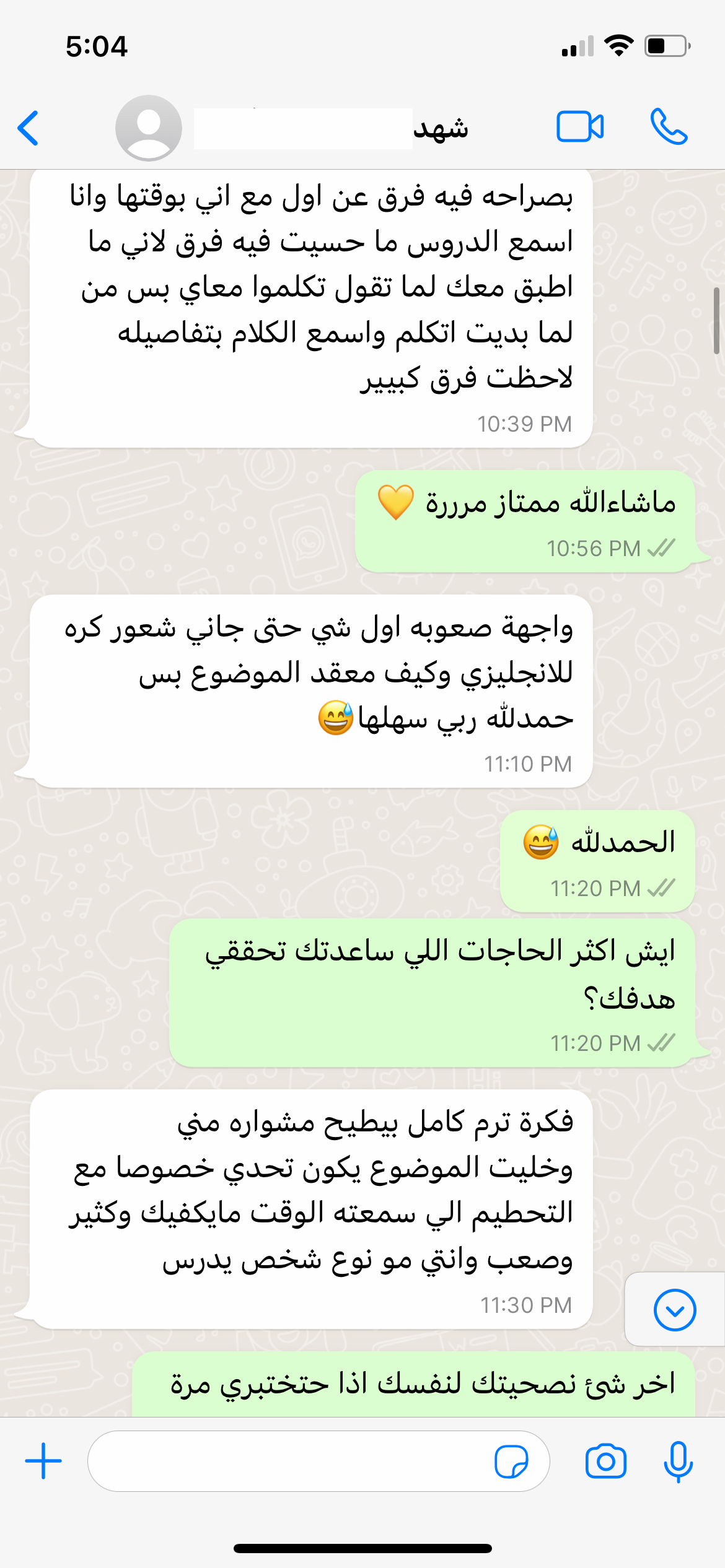Go back to the chats list

tap(29, 128)
